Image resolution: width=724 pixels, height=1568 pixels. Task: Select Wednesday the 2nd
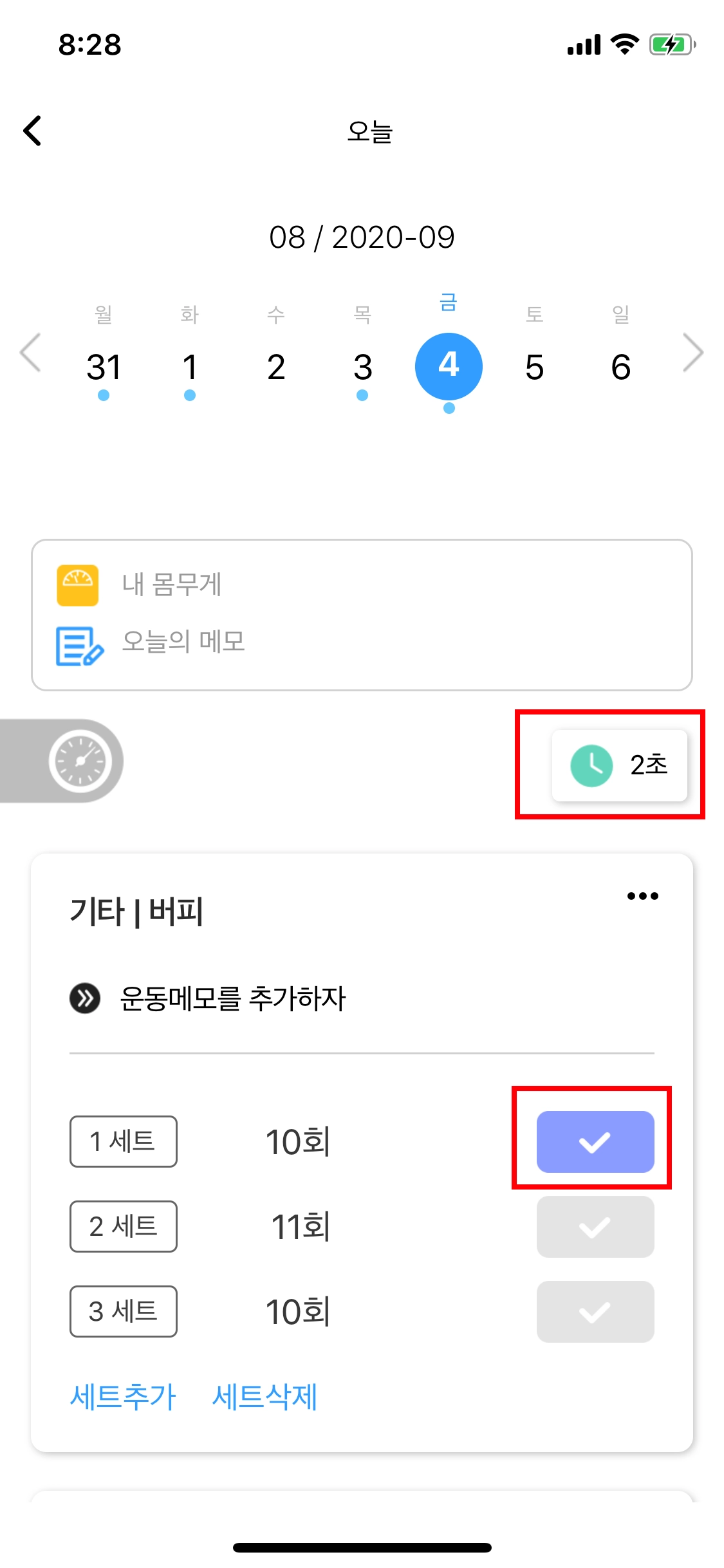pyautogui.click(x=276, y=367)
